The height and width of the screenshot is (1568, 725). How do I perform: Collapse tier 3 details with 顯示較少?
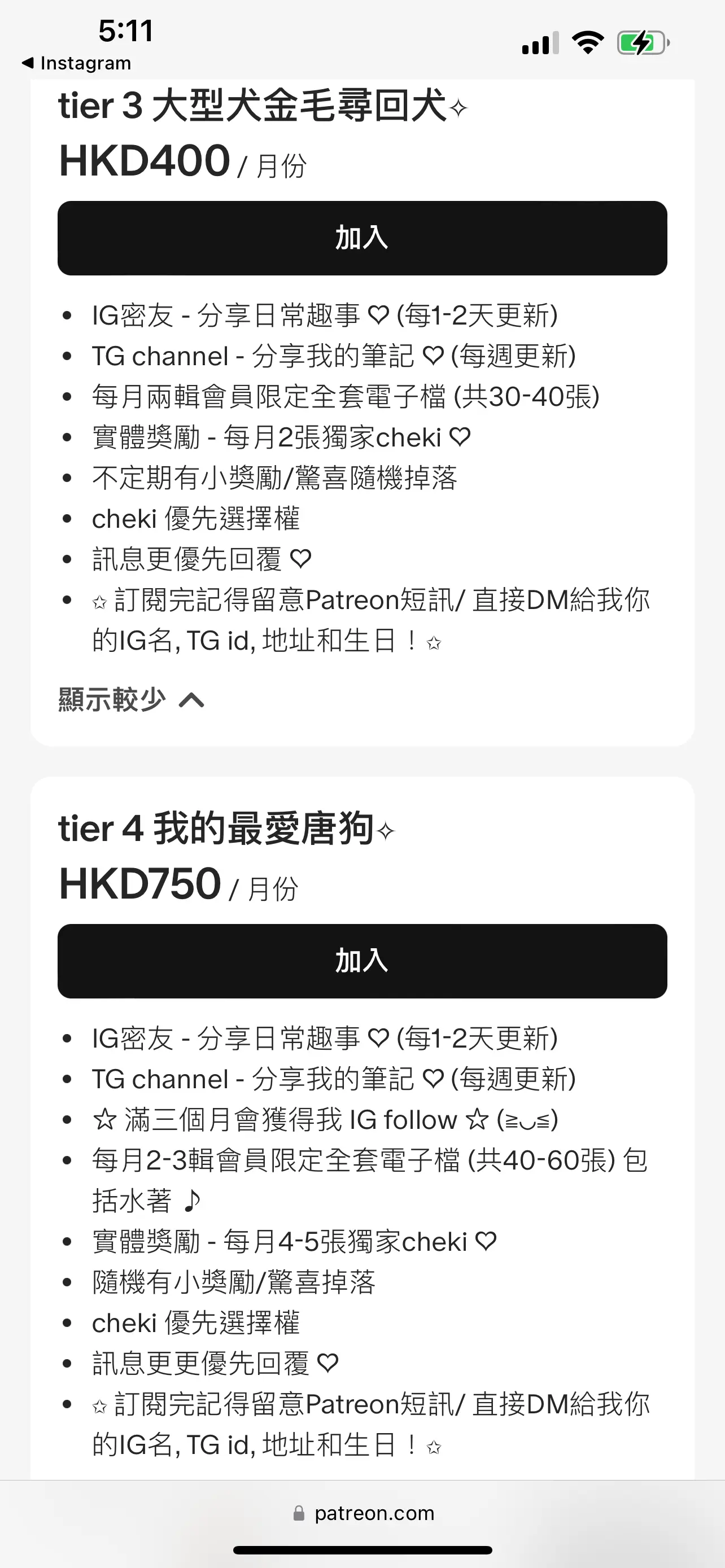point(132,700)
